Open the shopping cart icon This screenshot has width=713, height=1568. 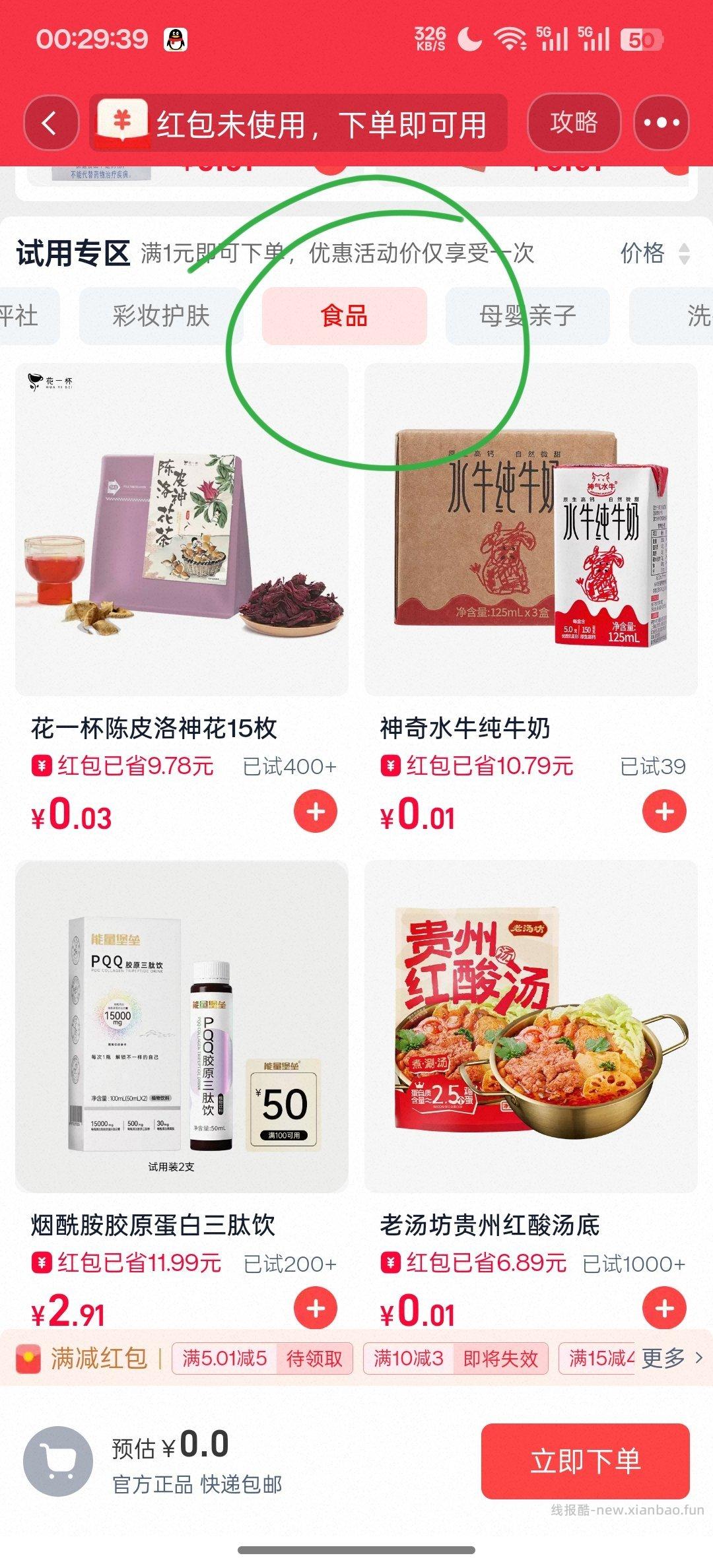tap(59, 1461)
